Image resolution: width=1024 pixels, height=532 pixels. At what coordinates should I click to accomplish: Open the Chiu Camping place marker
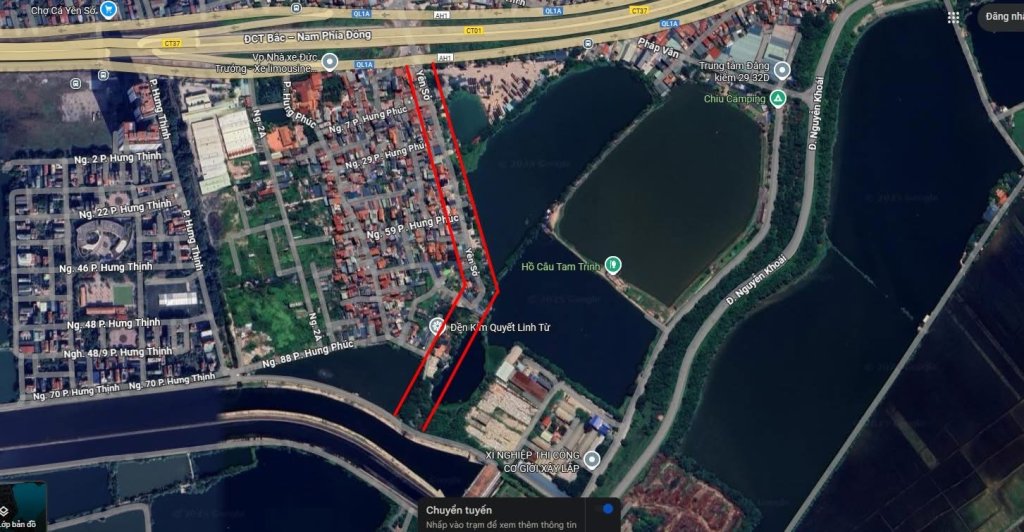(778, 98)
